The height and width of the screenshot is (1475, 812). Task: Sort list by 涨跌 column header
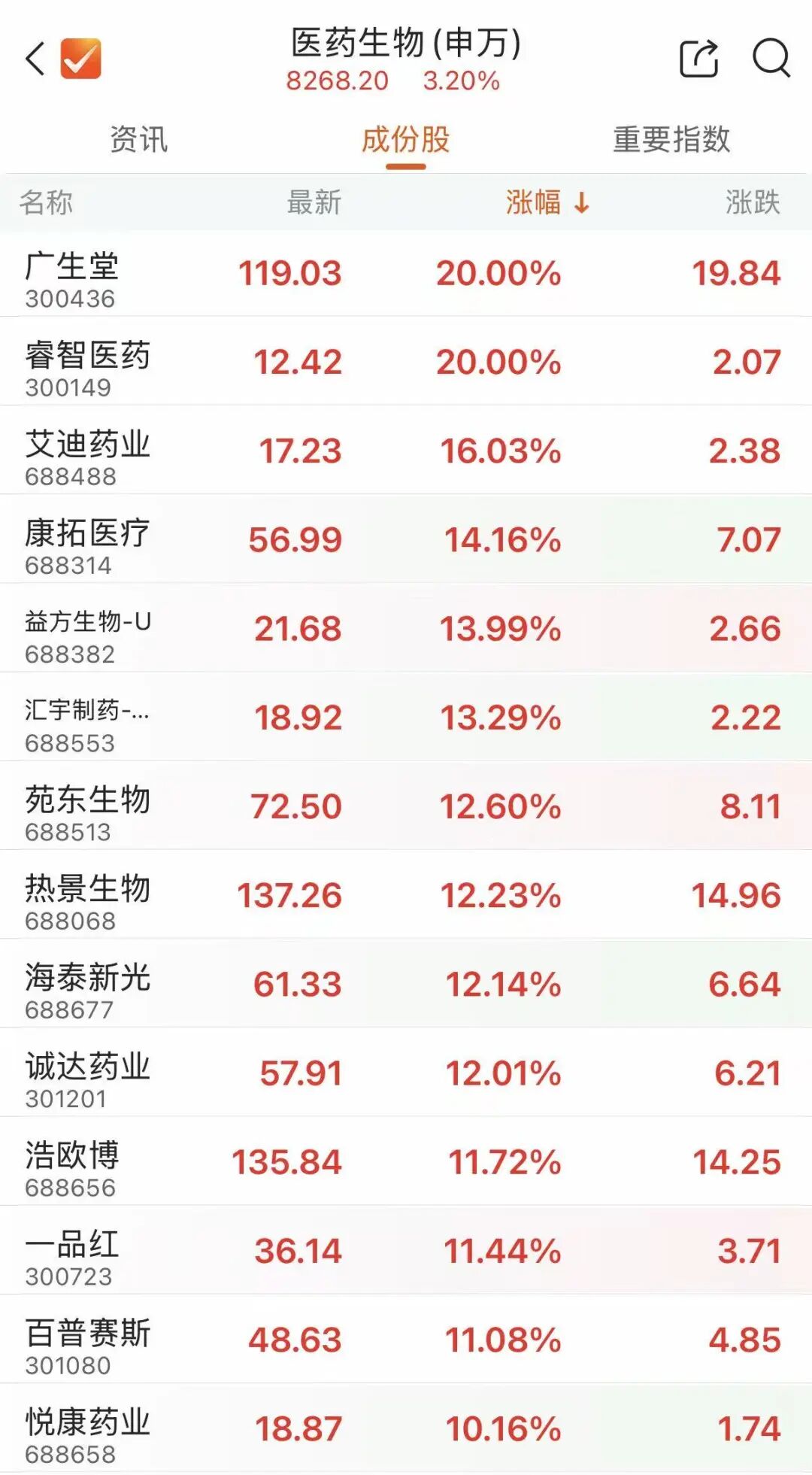click(x=752, y=202)
